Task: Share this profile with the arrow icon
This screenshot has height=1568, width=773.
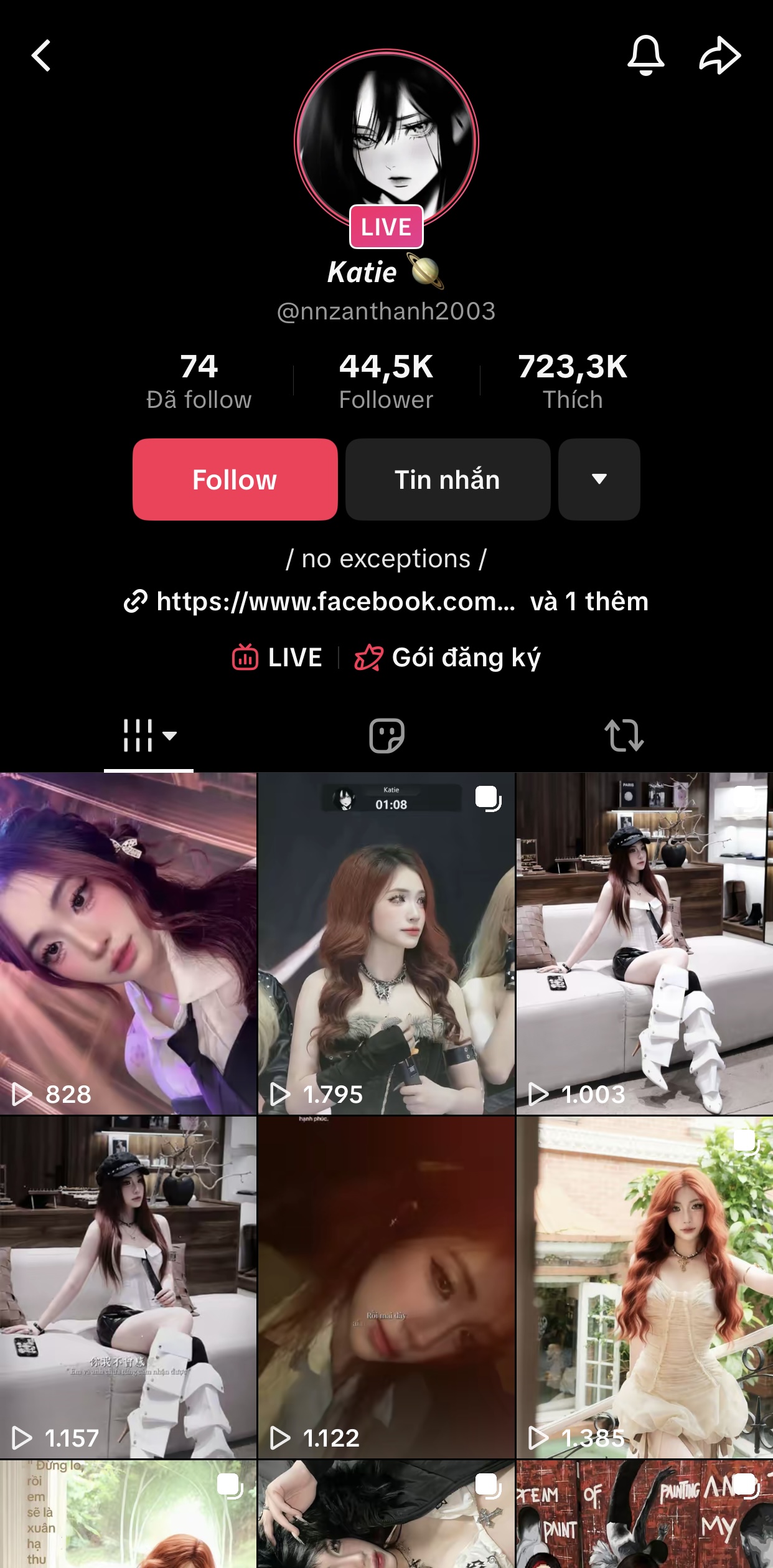Action: [x=720, y=55]
